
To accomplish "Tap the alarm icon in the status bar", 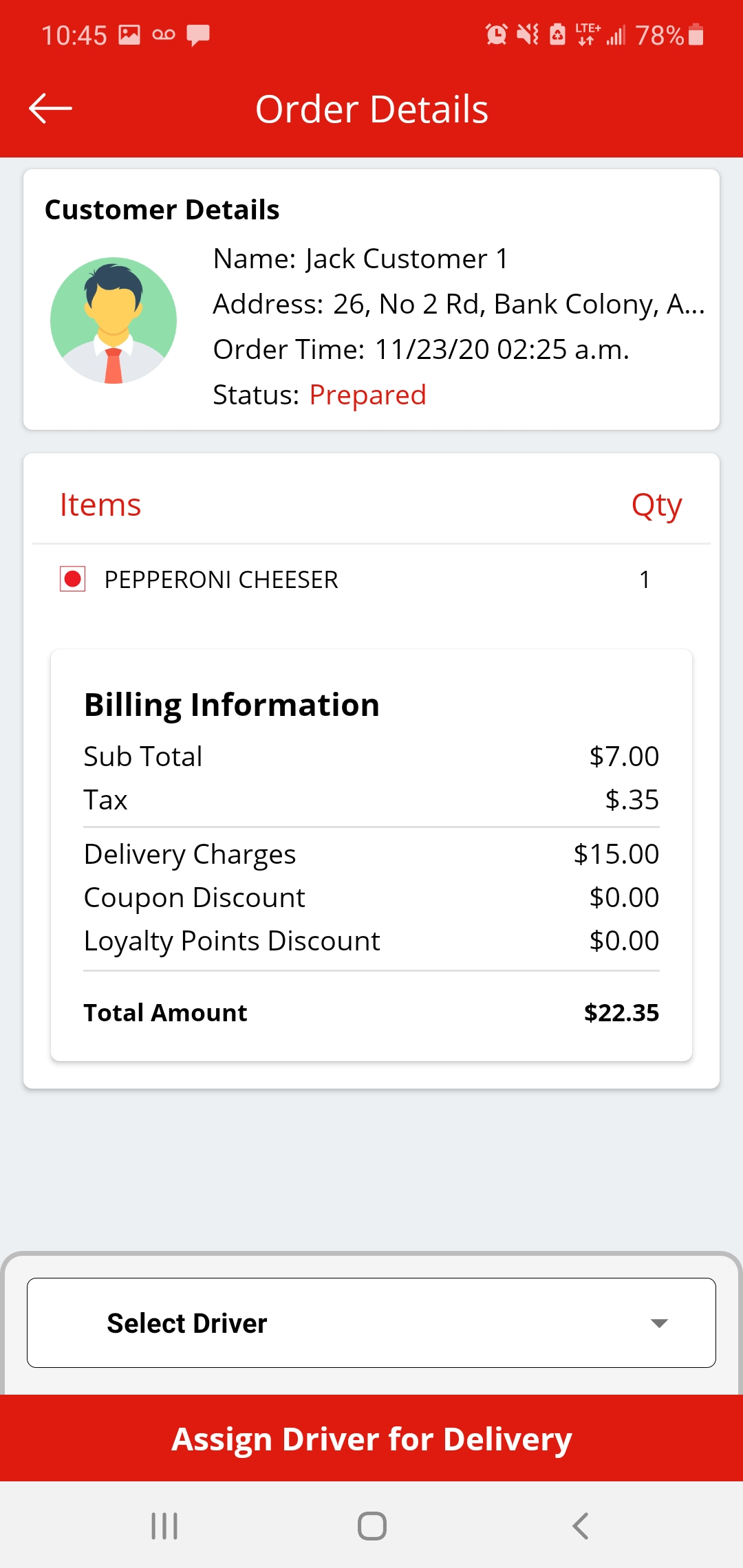I will (x=495, y=34).
